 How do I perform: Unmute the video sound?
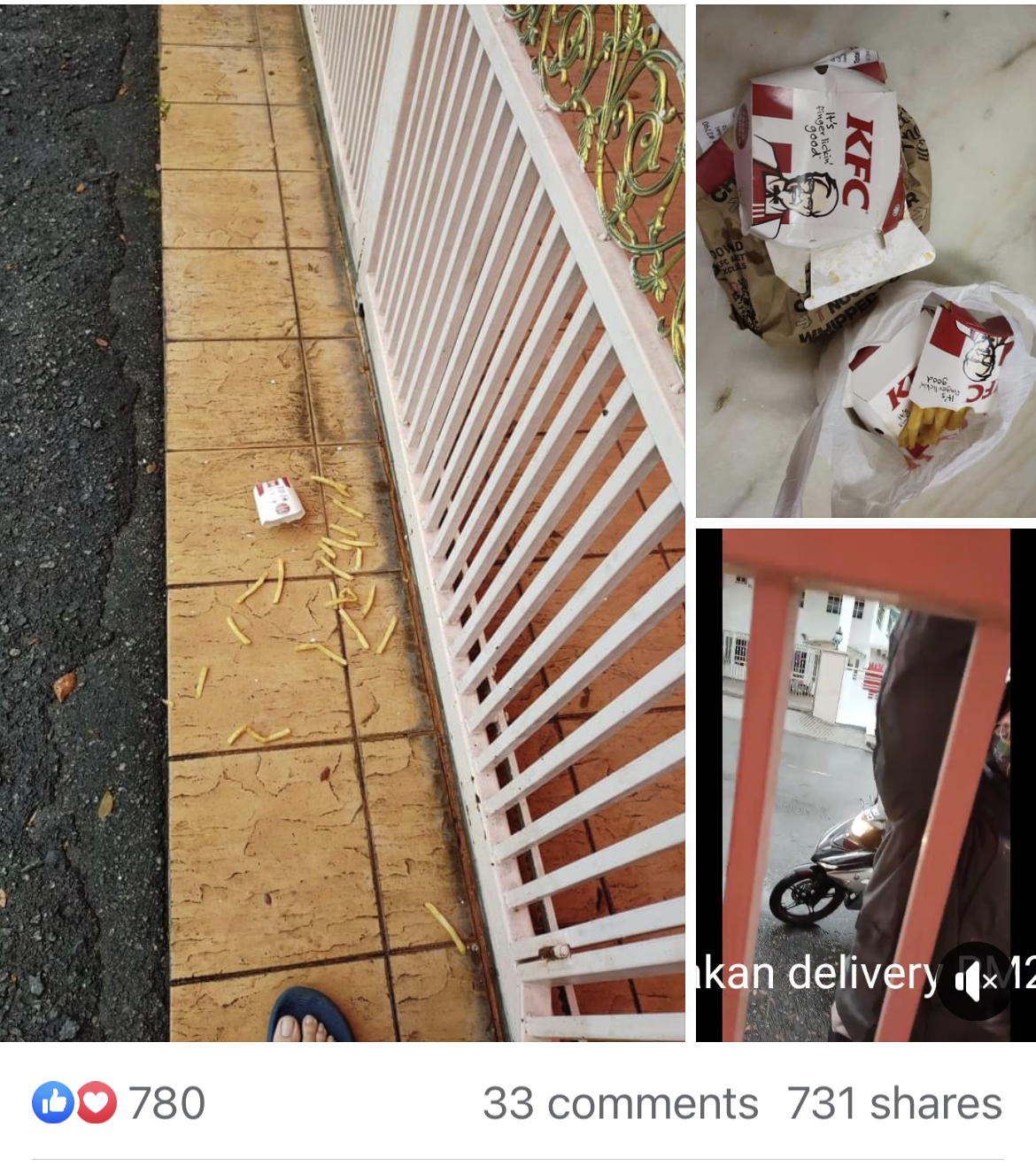pos(976,981)
